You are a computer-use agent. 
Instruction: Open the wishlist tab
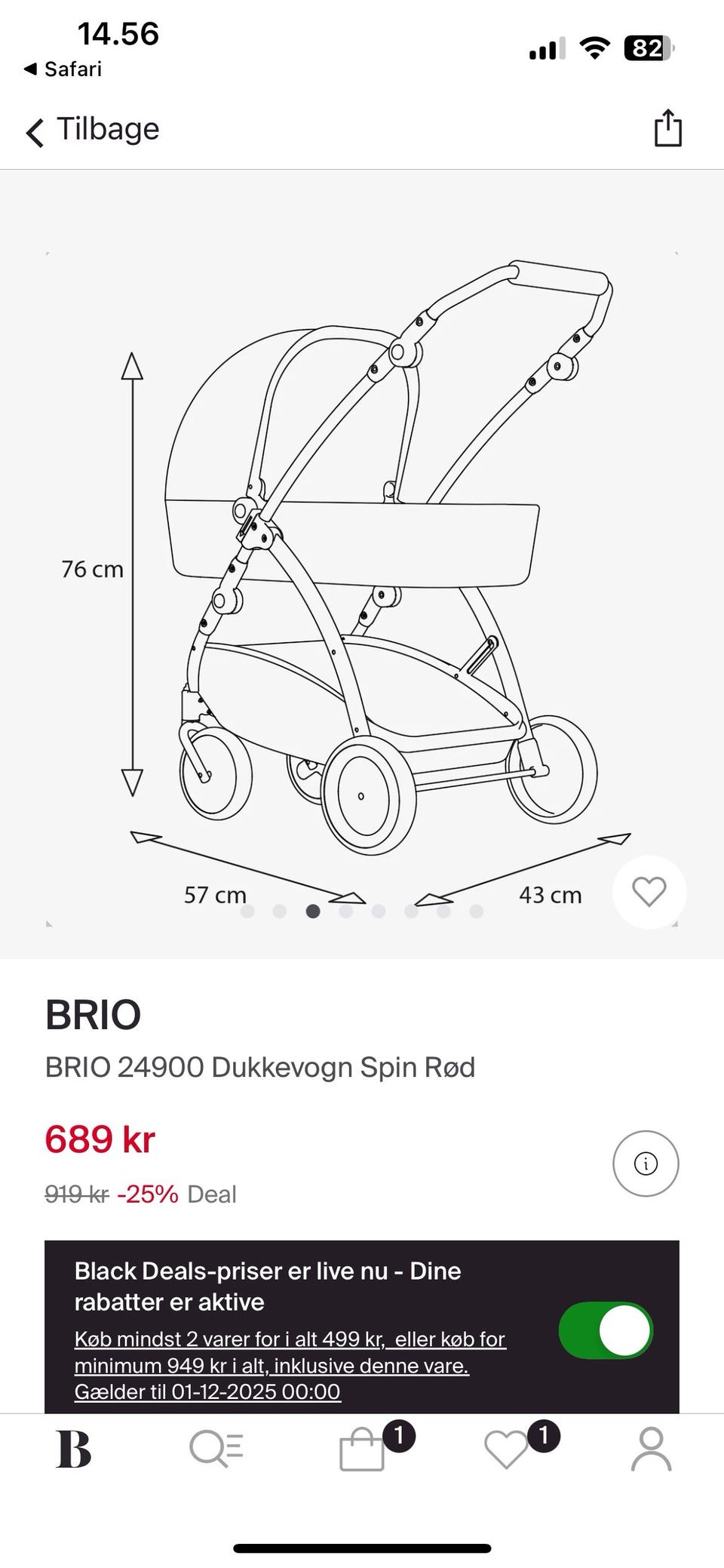tap(507, 1450)
